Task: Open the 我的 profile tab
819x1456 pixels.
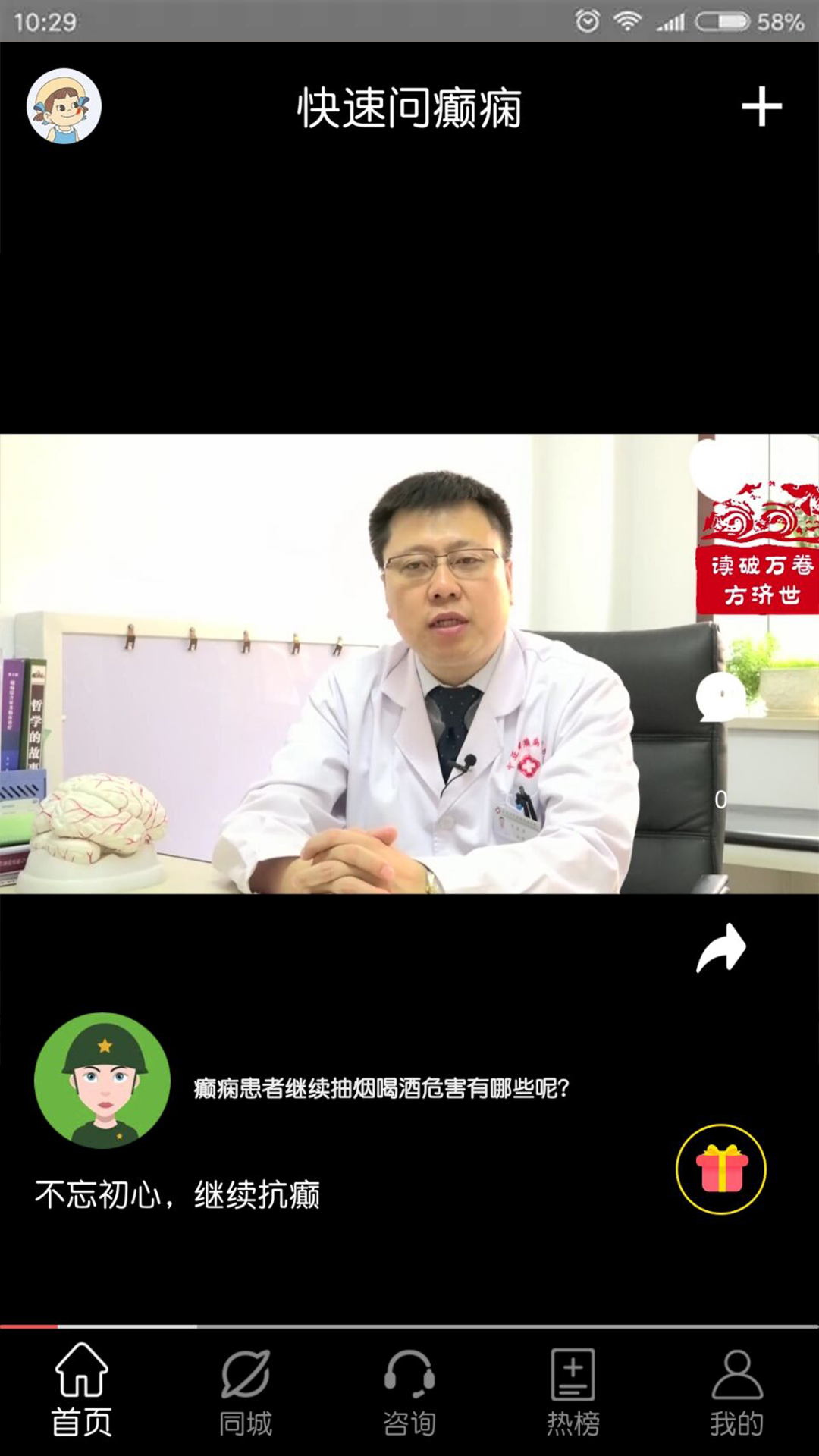Action: [x=737, y=1390]
